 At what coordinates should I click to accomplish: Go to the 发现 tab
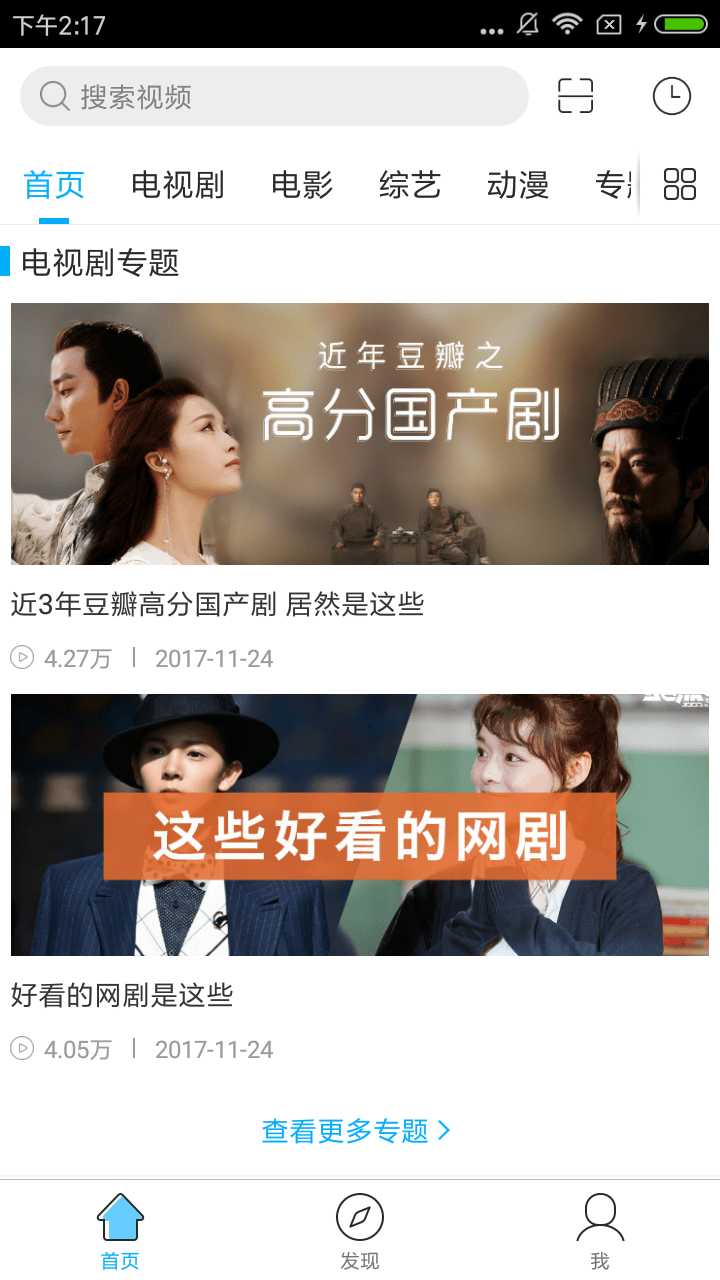360,1231
